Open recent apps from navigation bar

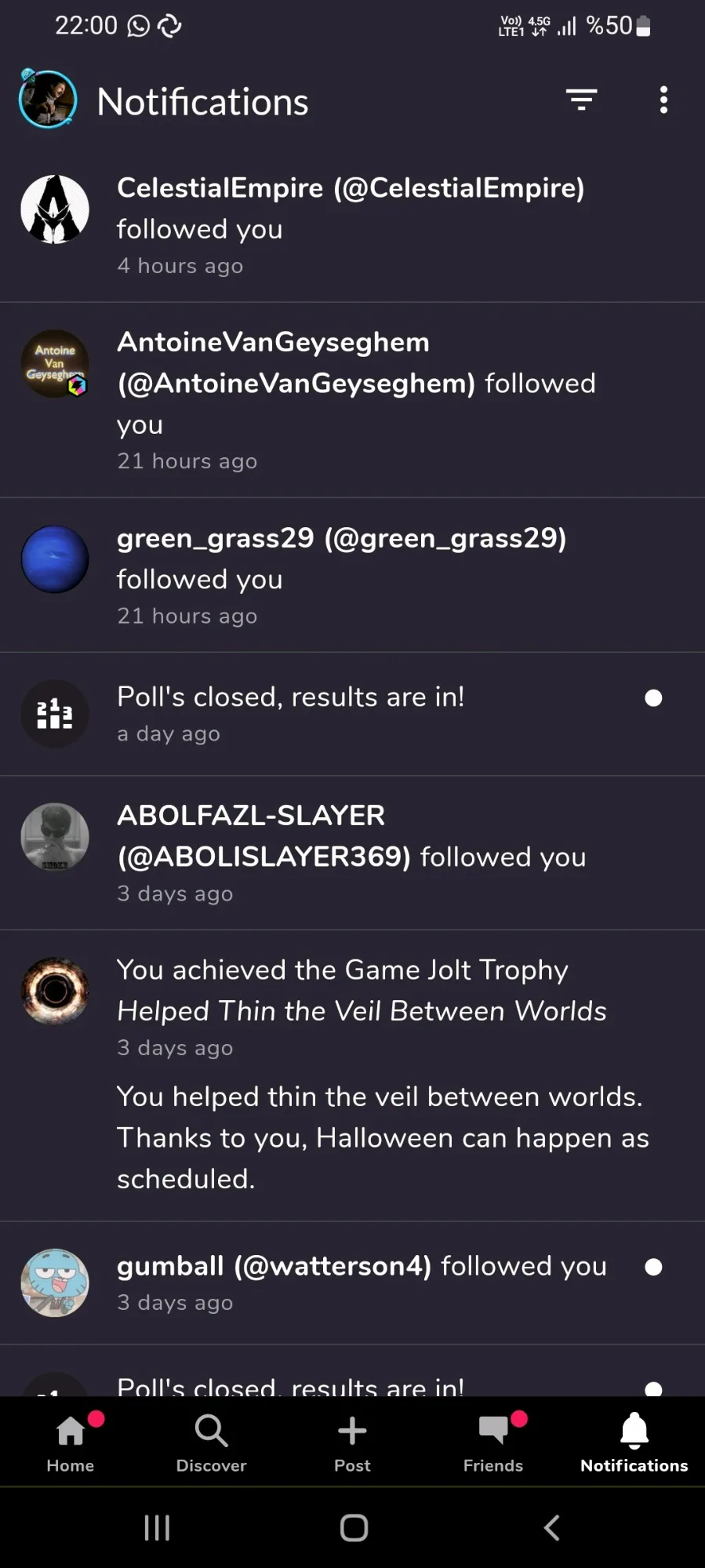click(x=157, y=1527)
